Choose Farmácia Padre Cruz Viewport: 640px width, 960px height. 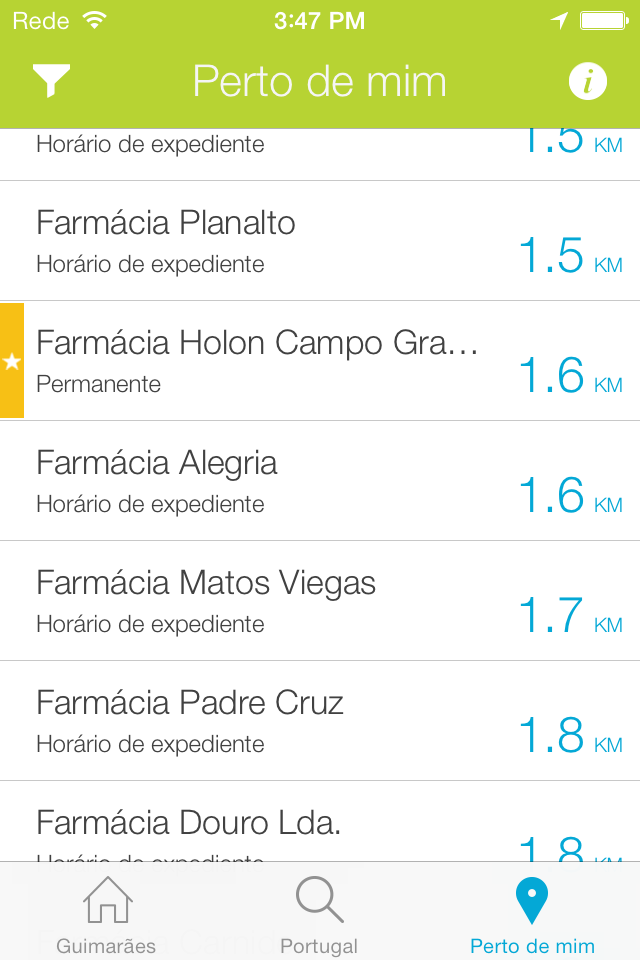click(320, 721)
